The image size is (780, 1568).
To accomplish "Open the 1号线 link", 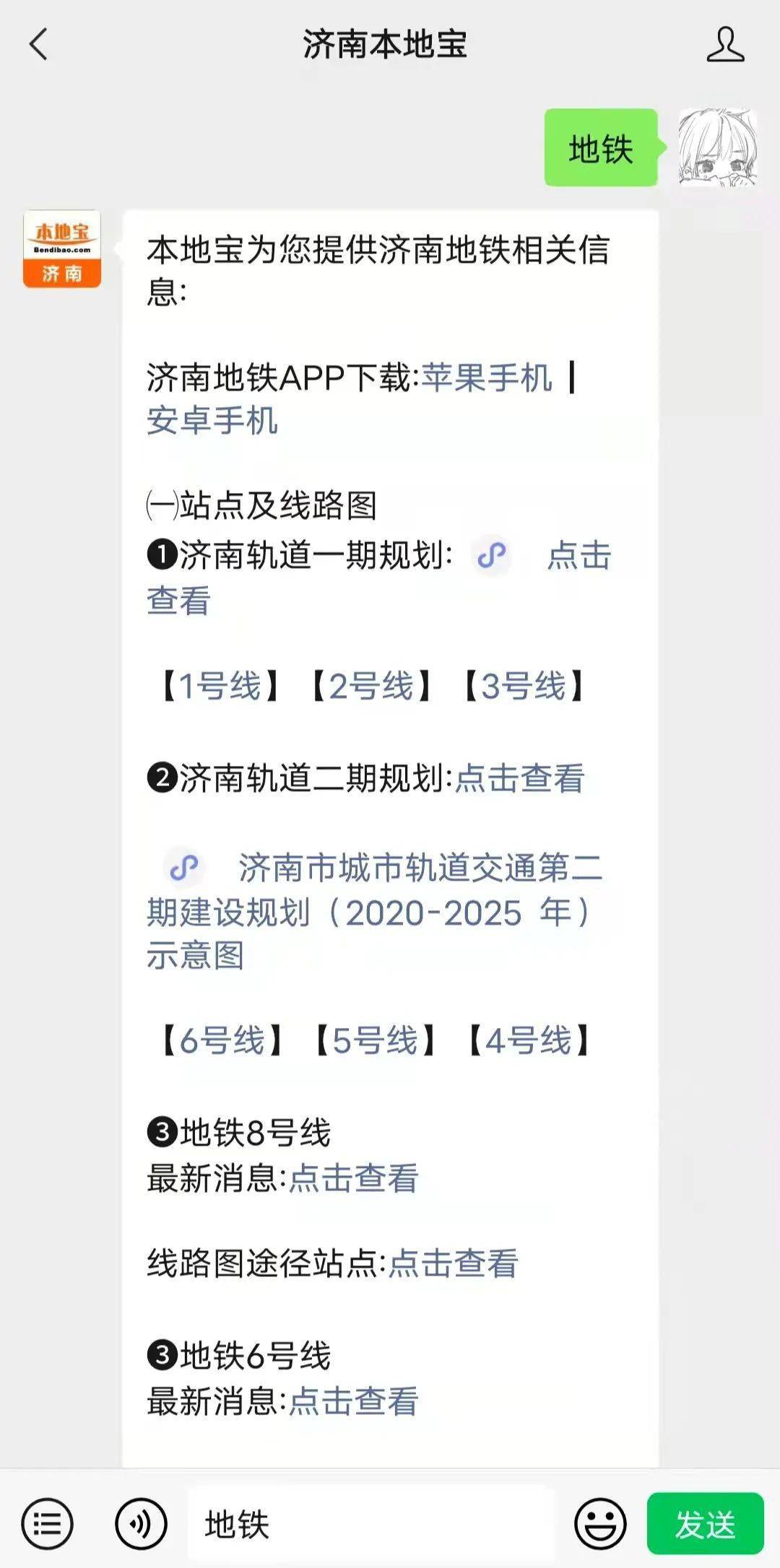I will 220,686.
